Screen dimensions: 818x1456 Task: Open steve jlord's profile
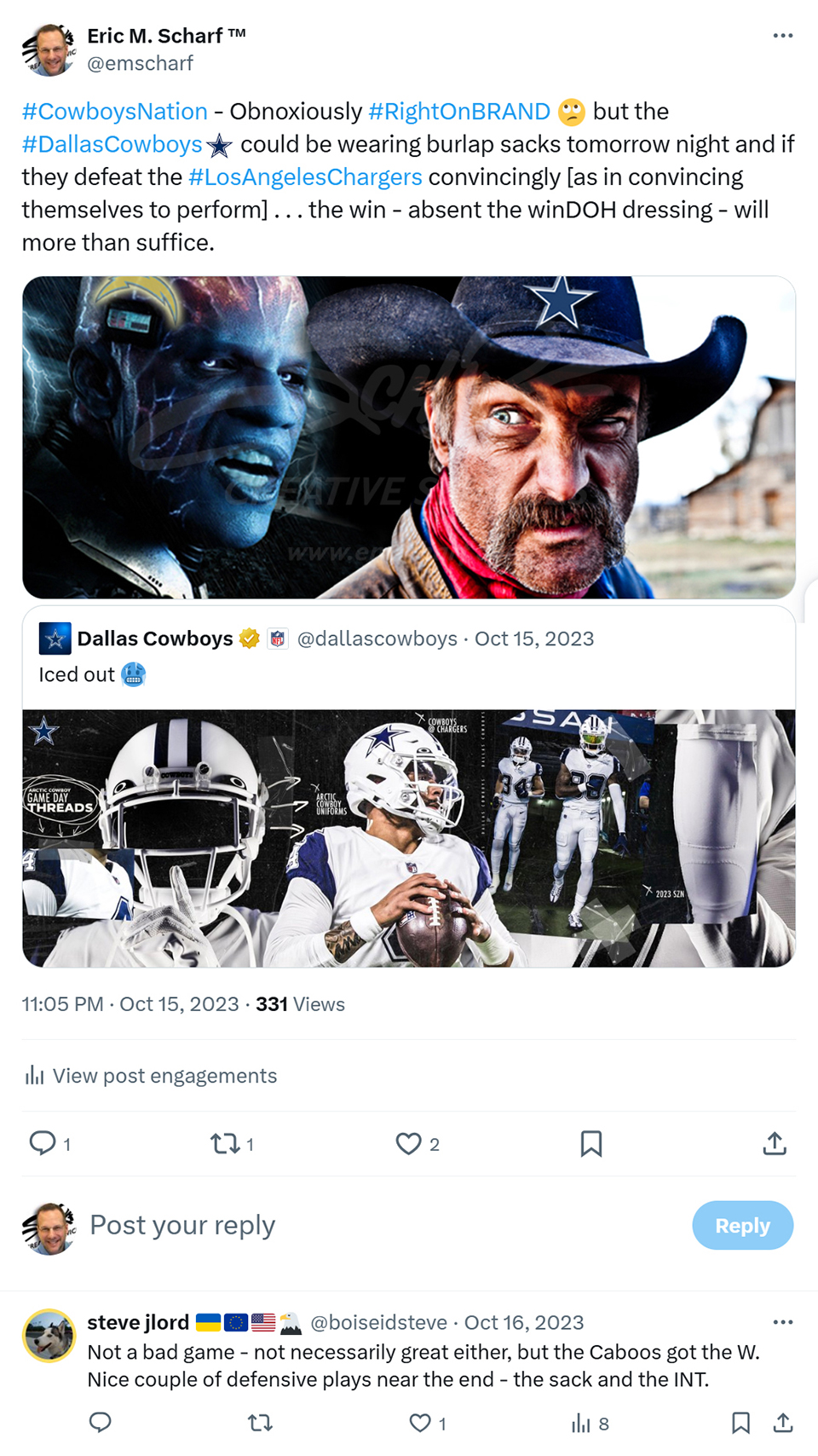(138, 1322)
